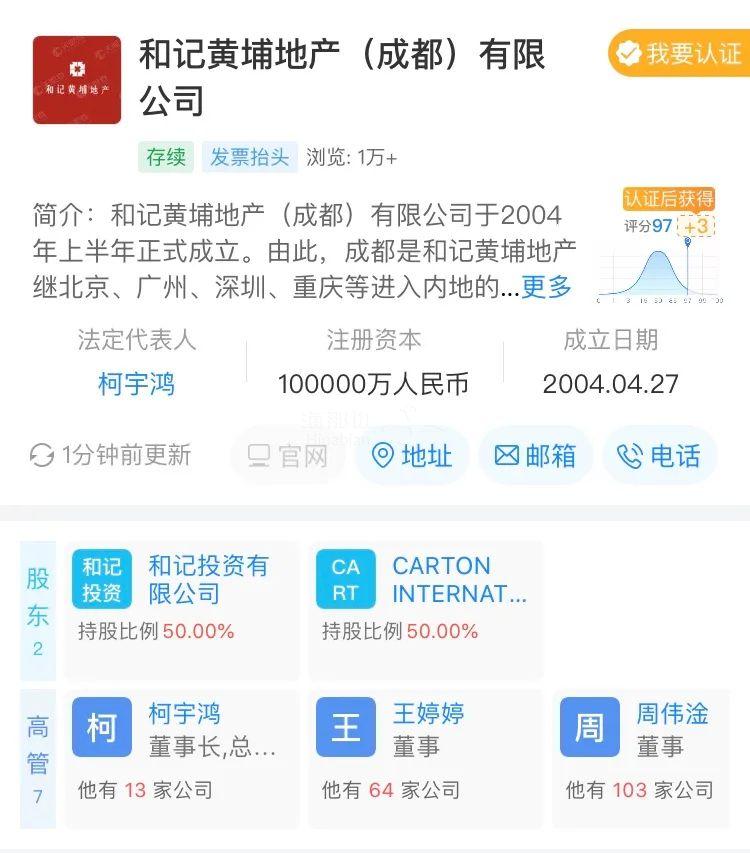Expand the company intro with 更多
The width and height of the screenshot is (750, 853).
(x=546, y=288)
